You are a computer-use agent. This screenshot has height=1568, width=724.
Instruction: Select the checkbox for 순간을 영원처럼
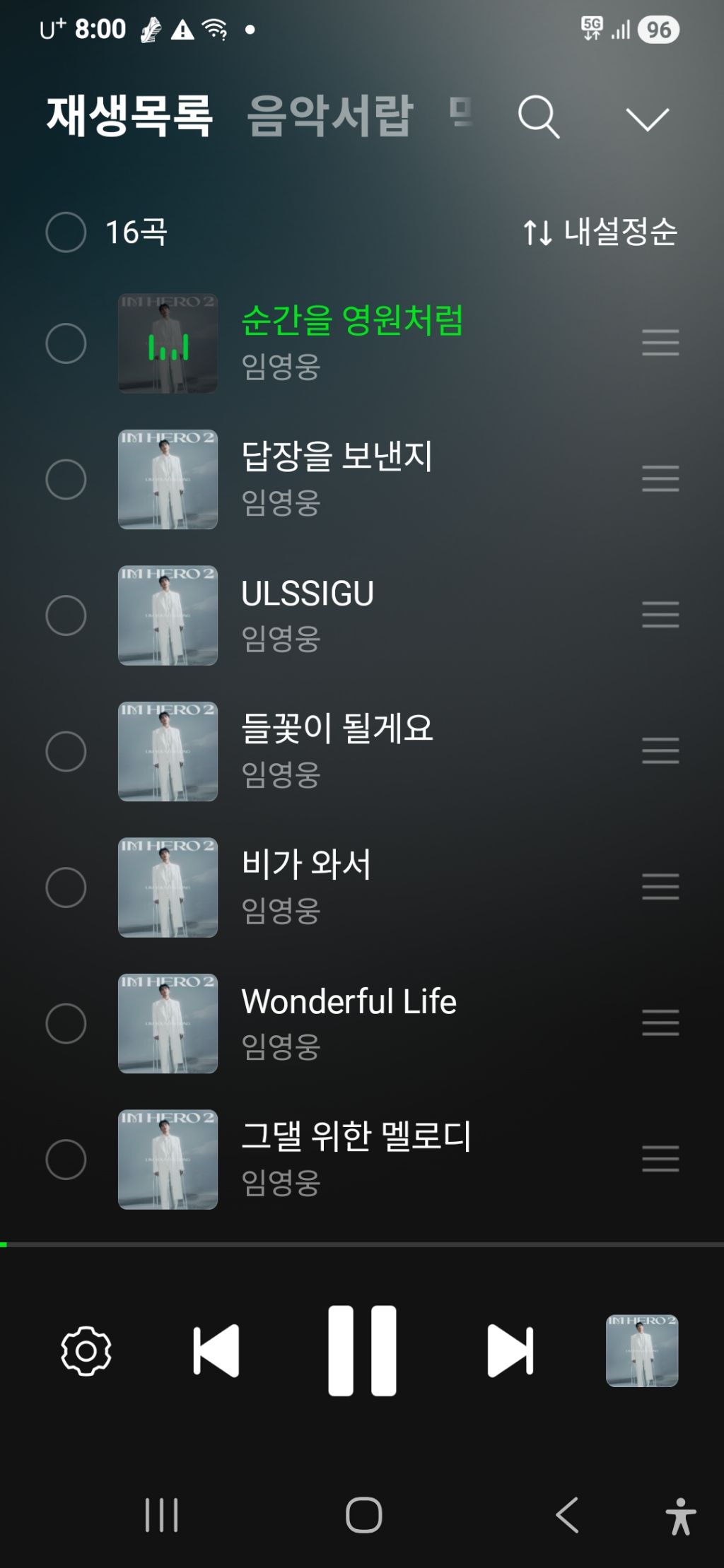[66, 343]
